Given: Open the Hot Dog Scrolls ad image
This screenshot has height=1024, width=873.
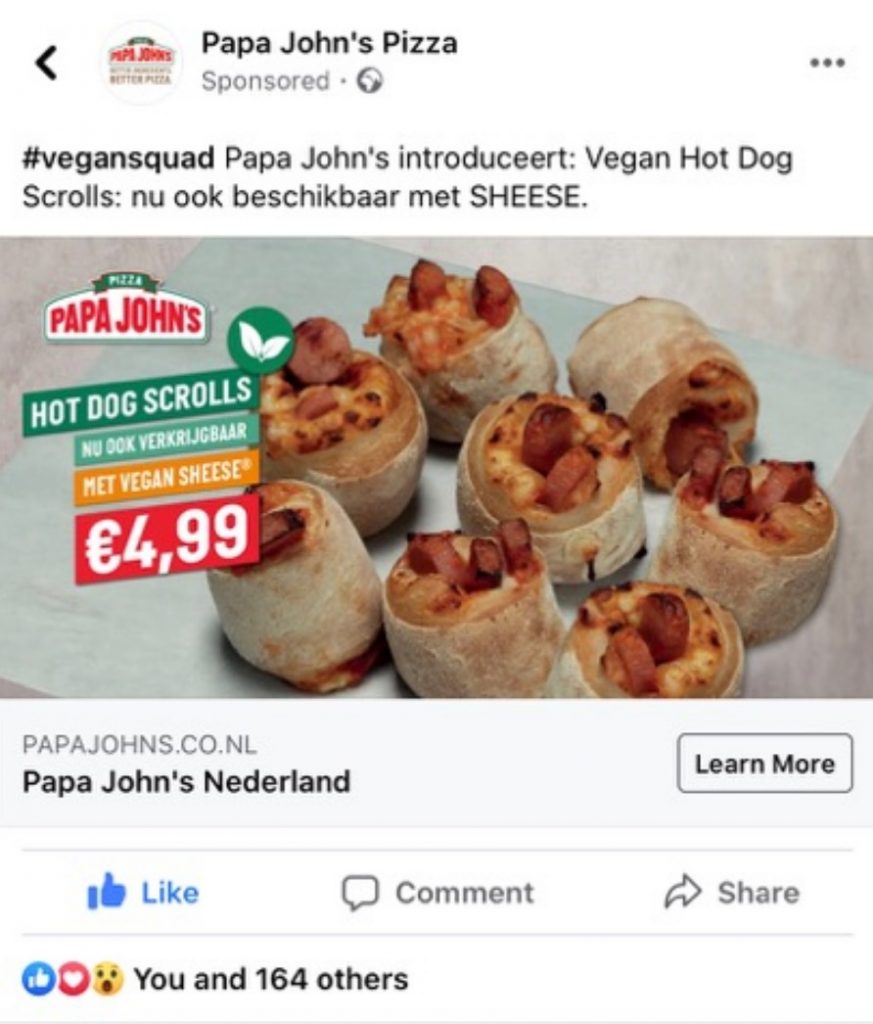Looking at the screenshot, I should (436, 467).
